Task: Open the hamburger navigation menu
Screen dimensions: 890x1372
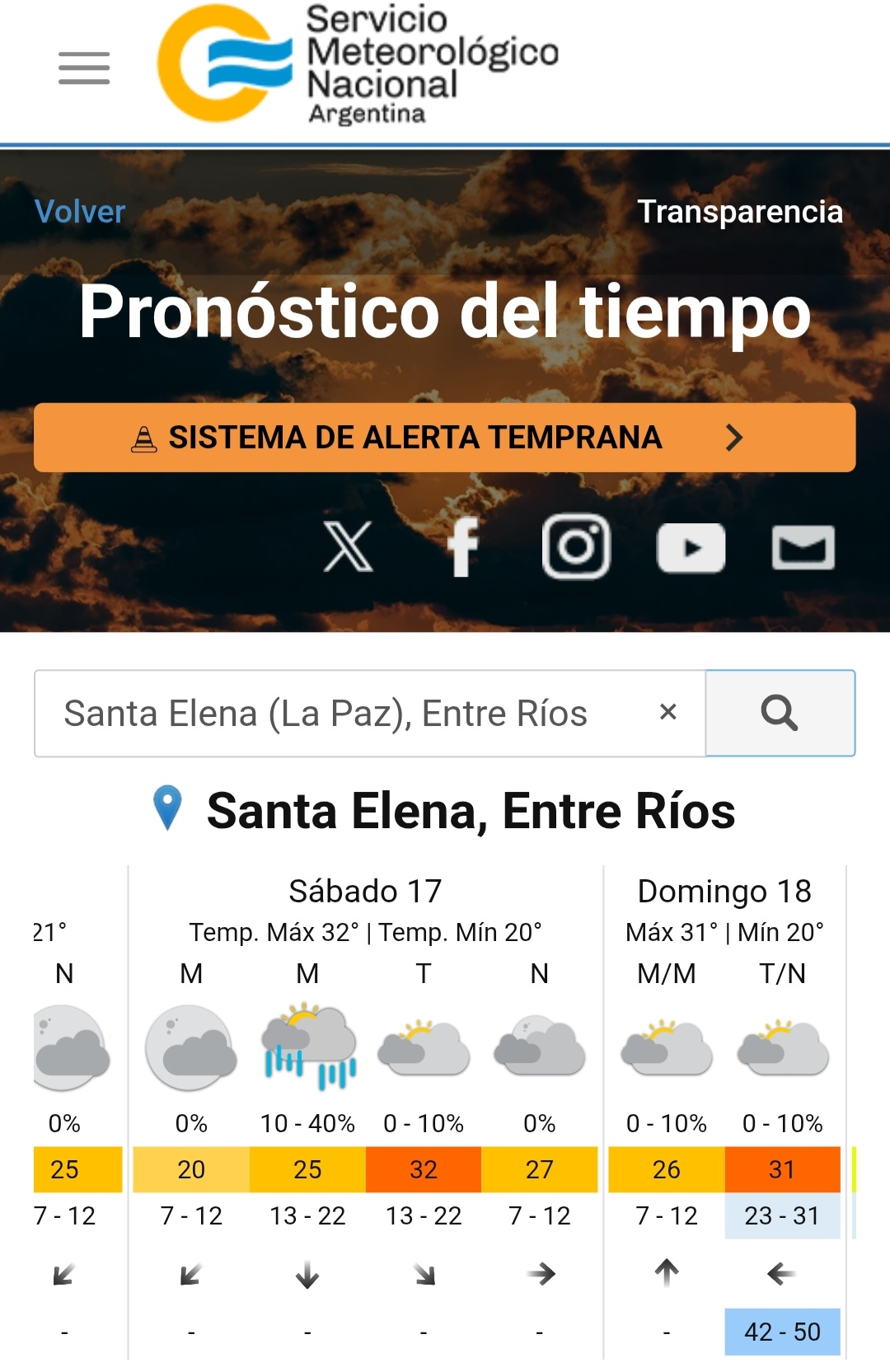Action: pos(84,68)
